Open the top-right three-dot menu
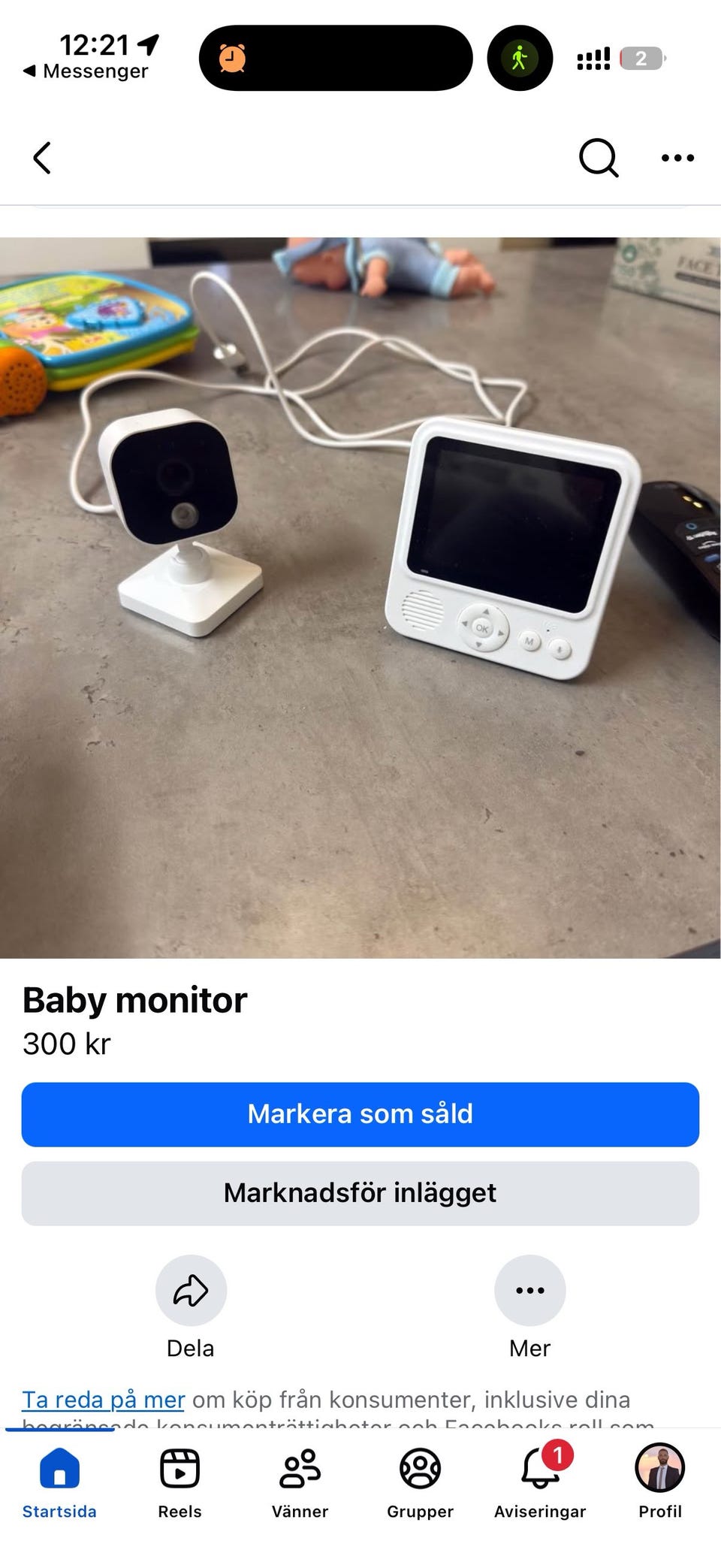721x1568 pixels. (677, 158)
